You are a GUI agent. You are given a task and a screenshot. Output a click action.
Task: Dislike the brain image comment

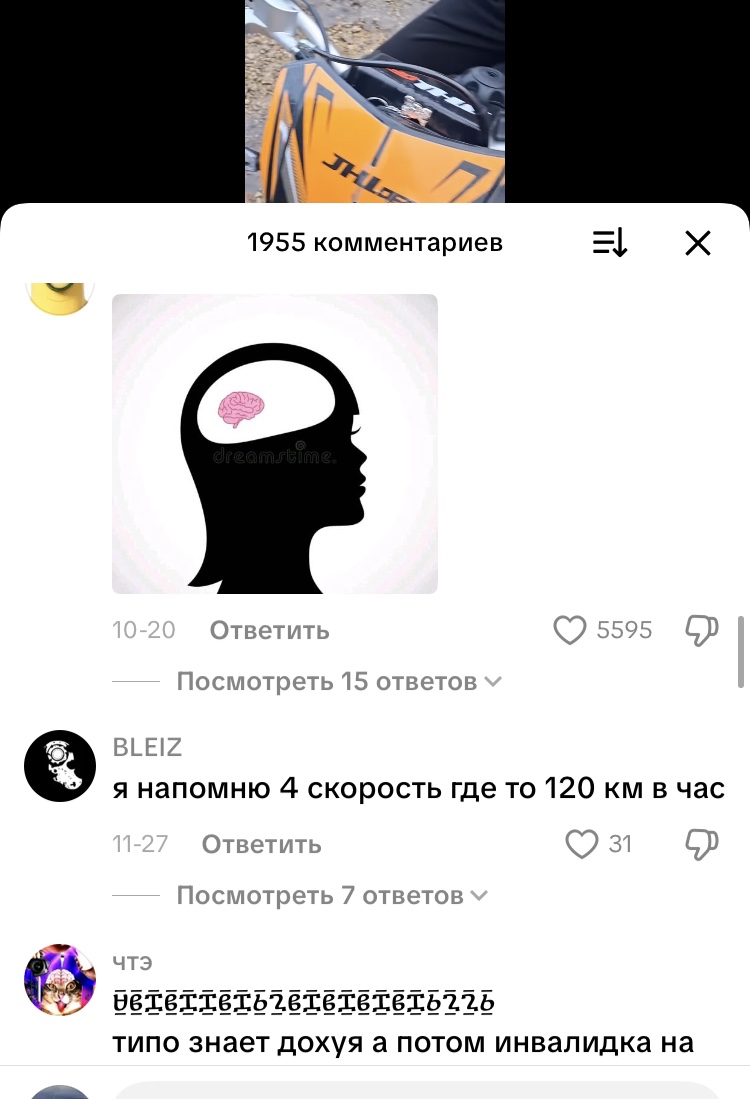(x=701, y=630)
